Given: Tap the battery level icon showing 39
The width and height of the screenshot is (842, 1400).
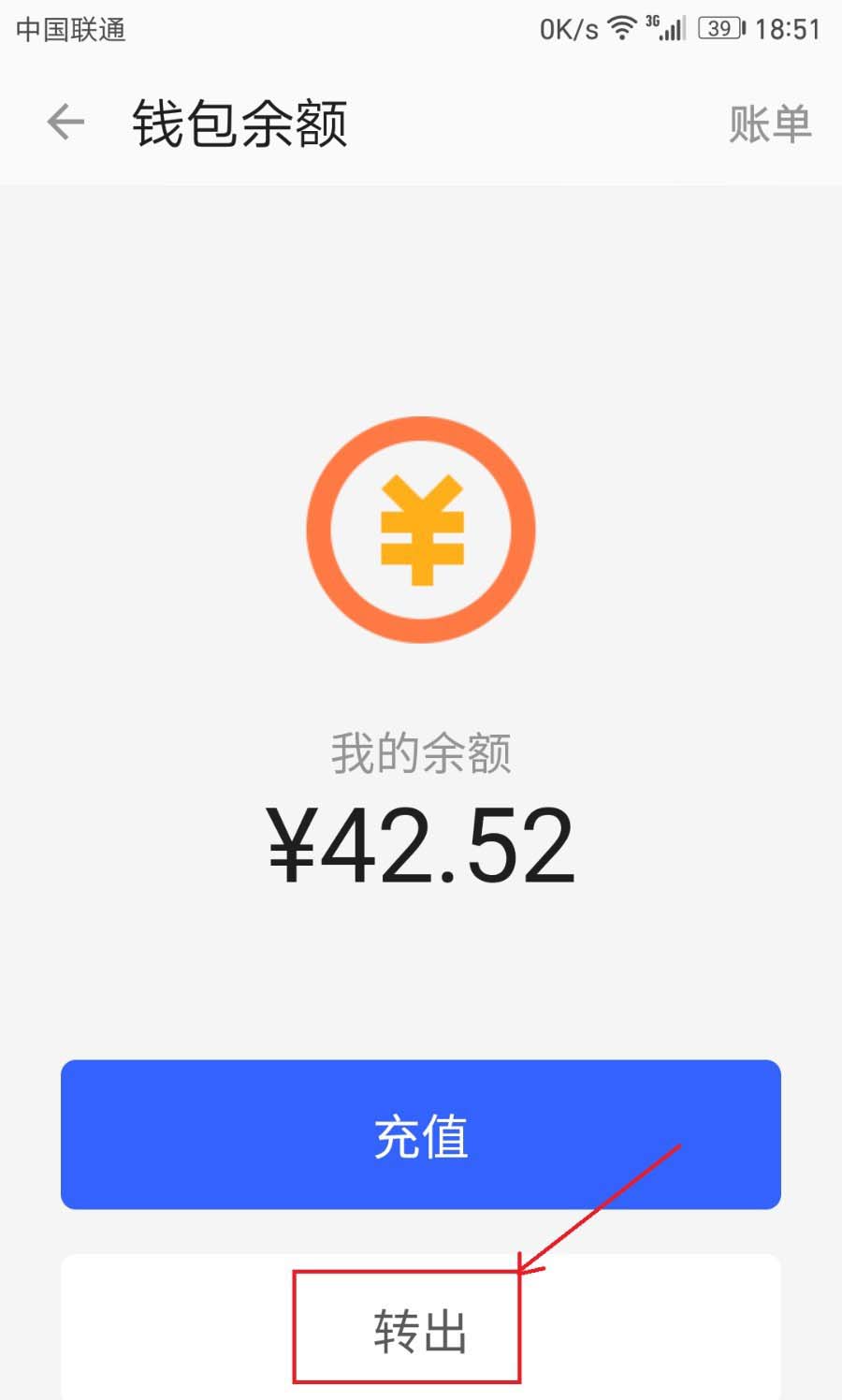Looking at the screenshot, I should (719, 28).
